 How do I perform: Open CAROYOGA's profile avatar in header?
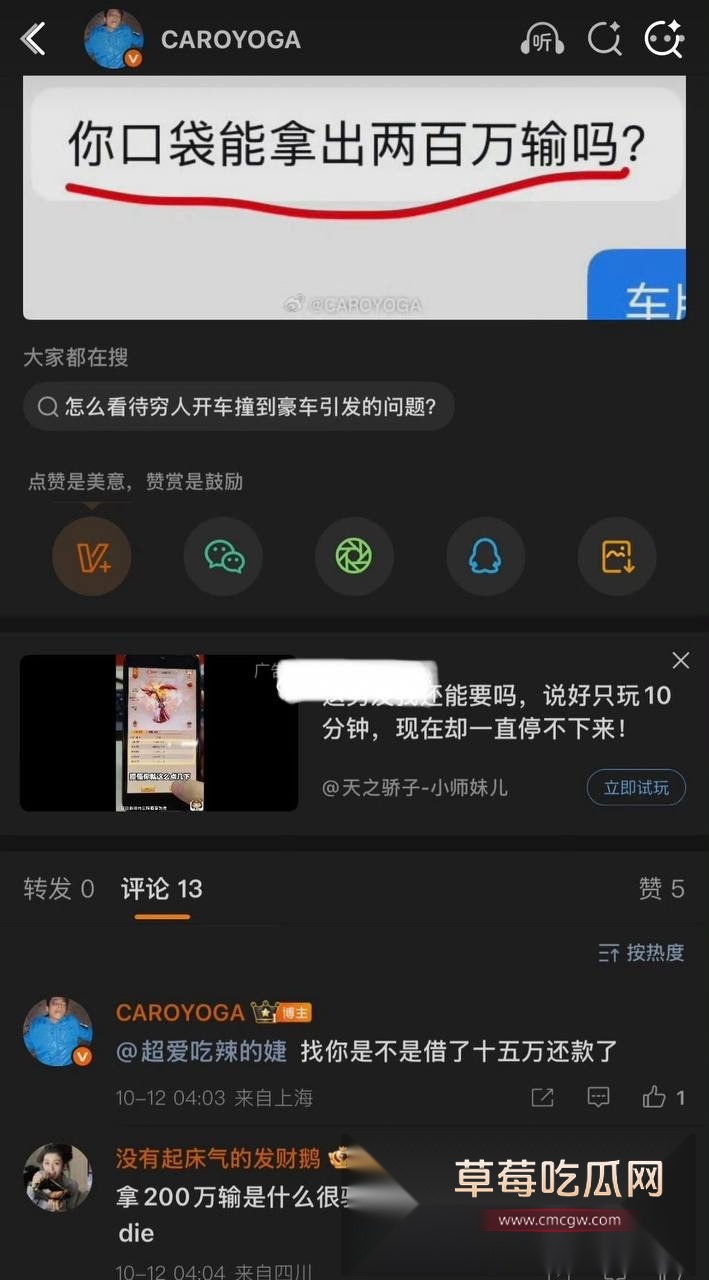[113, 40]
